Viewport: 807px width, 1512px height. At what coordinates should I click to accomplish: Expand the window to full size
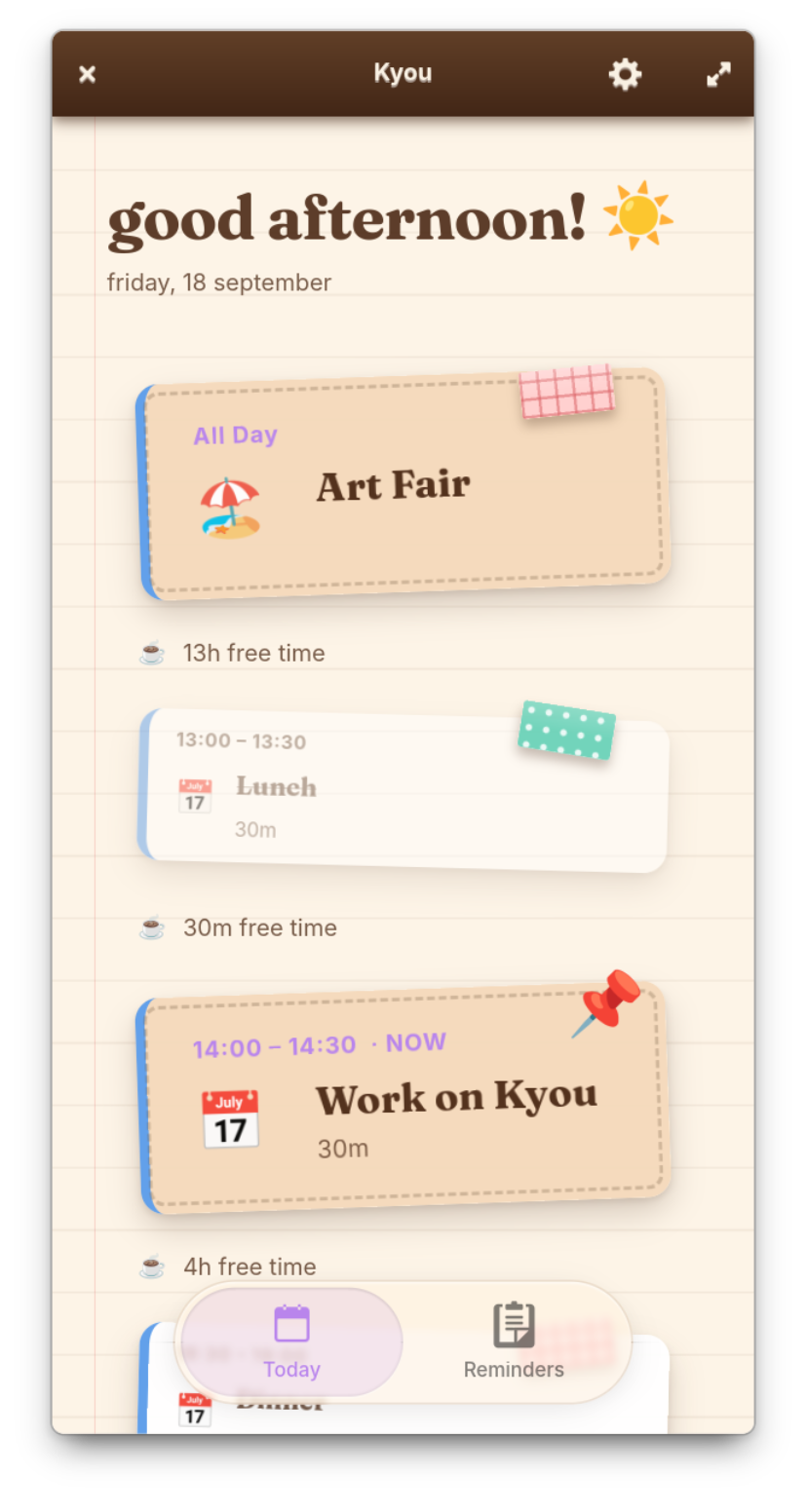[718, 74]
